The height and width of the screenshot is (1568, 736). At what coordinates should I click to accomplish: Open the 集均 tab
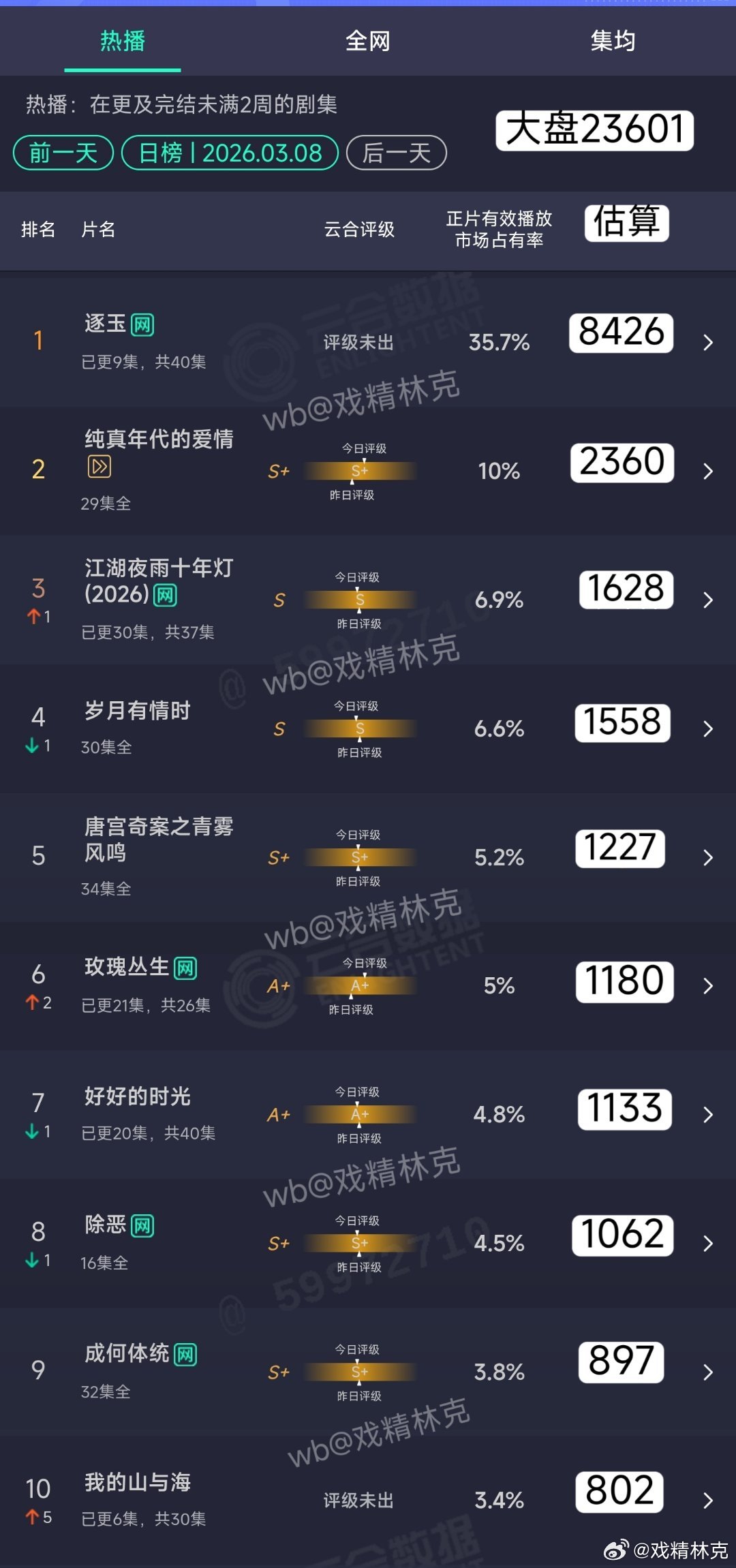click(x=613, y=42)
